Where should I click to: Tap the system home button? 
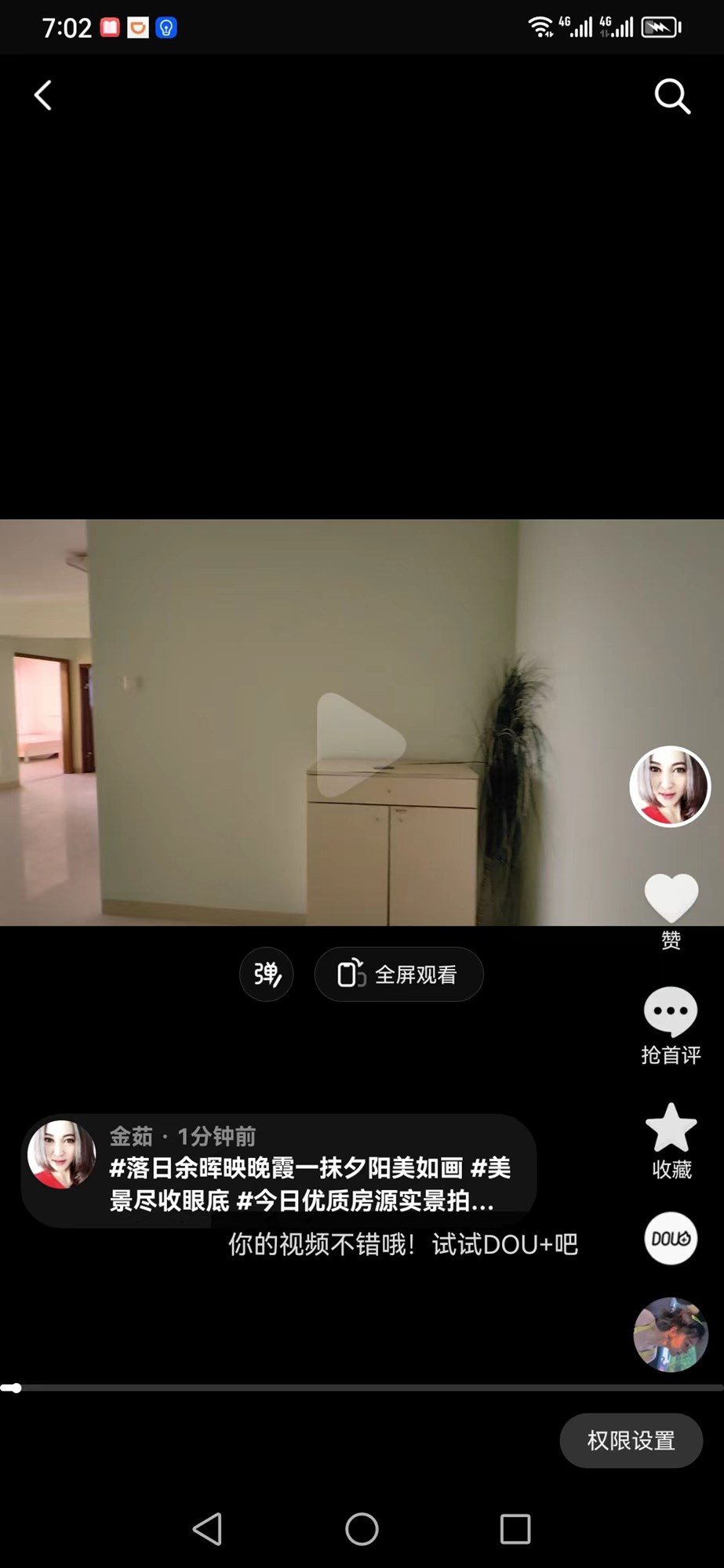coord(362,1529)
